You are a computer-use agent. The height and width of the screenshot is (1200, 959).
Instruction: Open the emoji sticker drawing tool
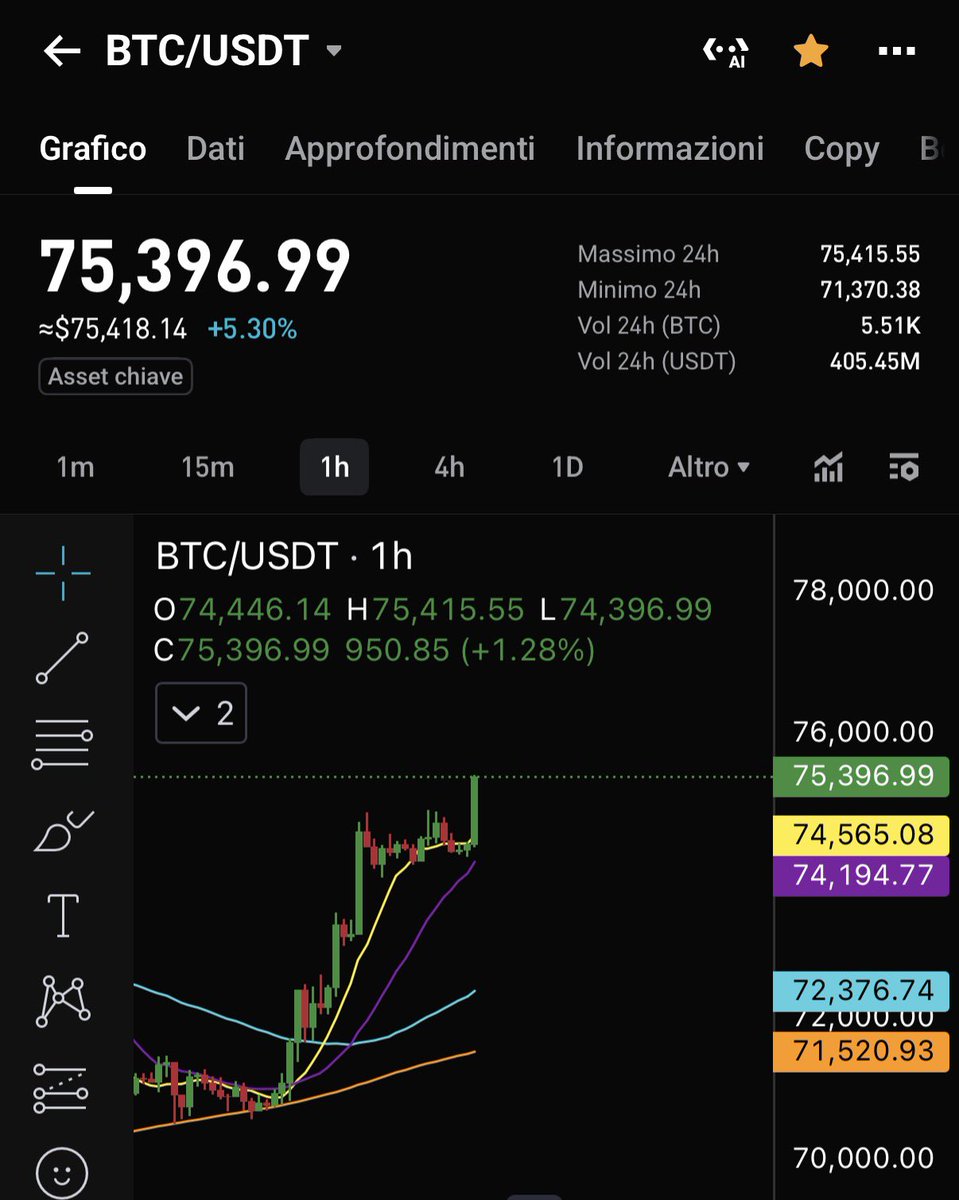click(62, 1171)
